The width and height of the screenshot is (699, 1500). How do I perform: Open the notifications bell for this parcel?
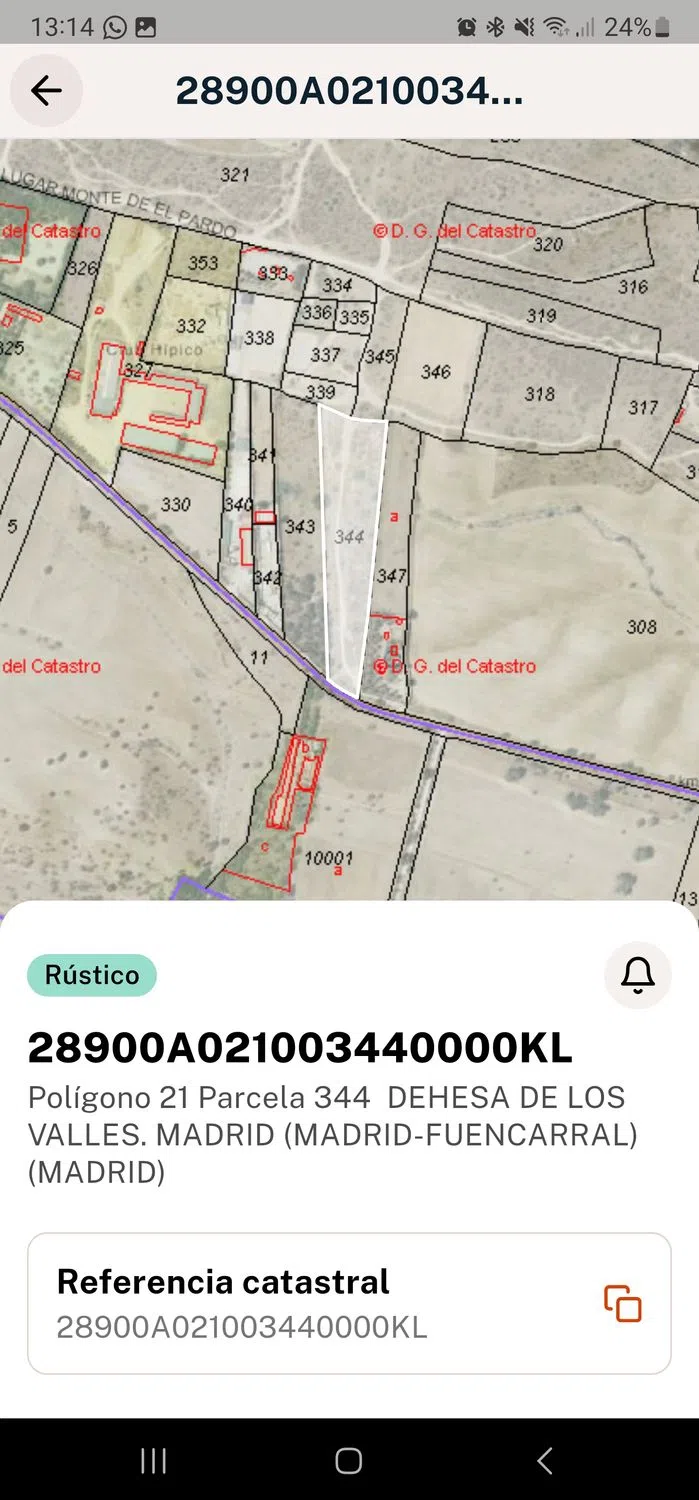click(637, 974)
